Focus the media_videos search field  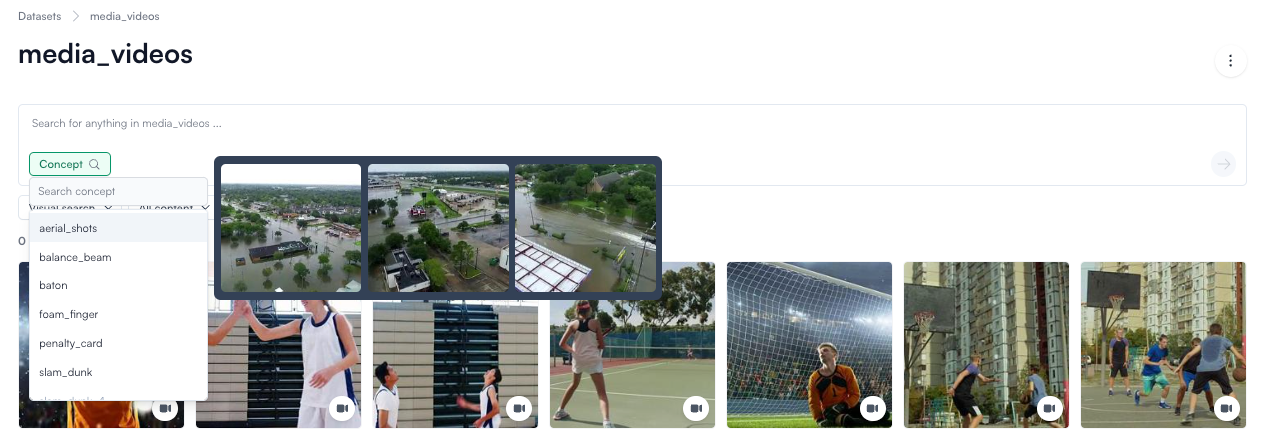point(600,123)
